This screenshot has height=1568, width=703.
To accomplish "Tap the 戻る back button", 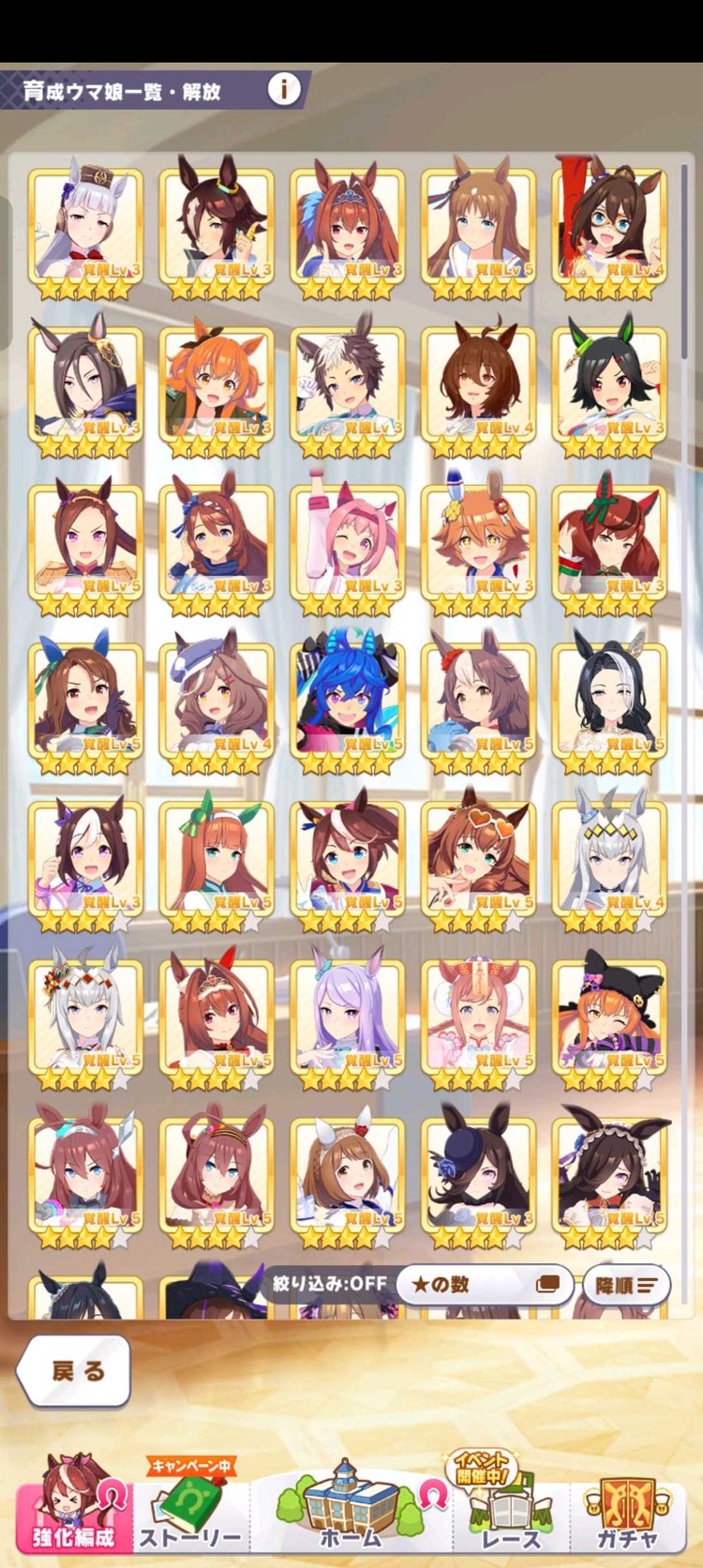I will tap(74, 1370).
